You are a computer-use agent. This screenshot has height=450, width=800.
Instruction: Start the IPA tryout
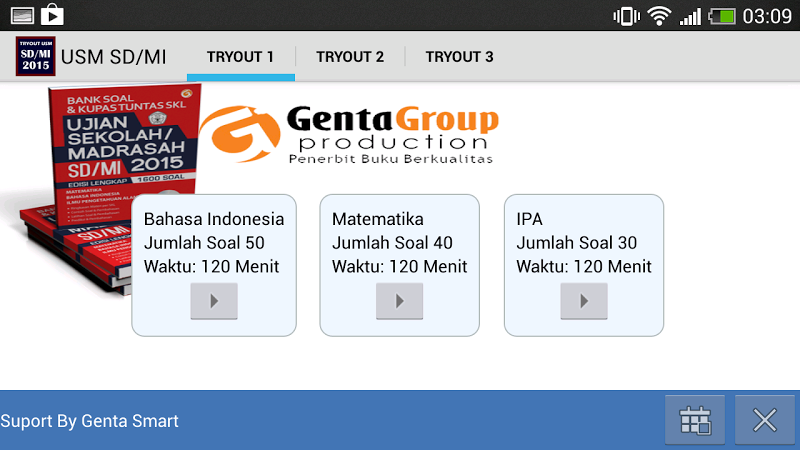coord(584,301)
